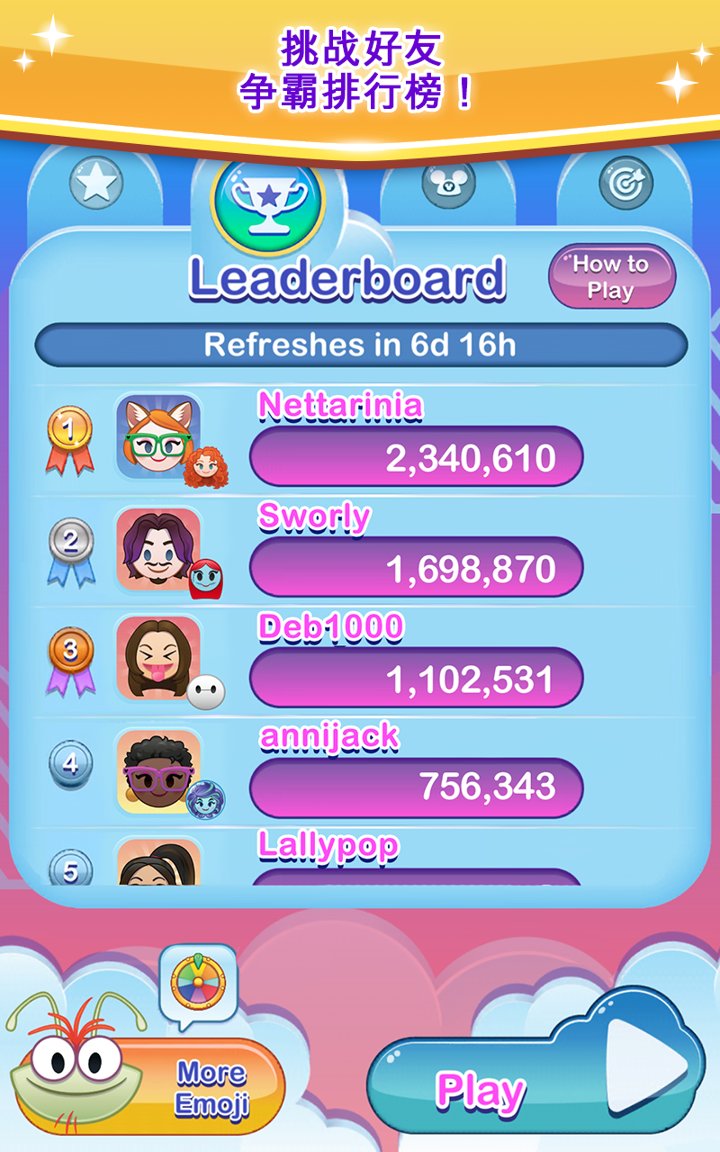Open the target missions tab

pyautogui.click(x=626, y=185)
